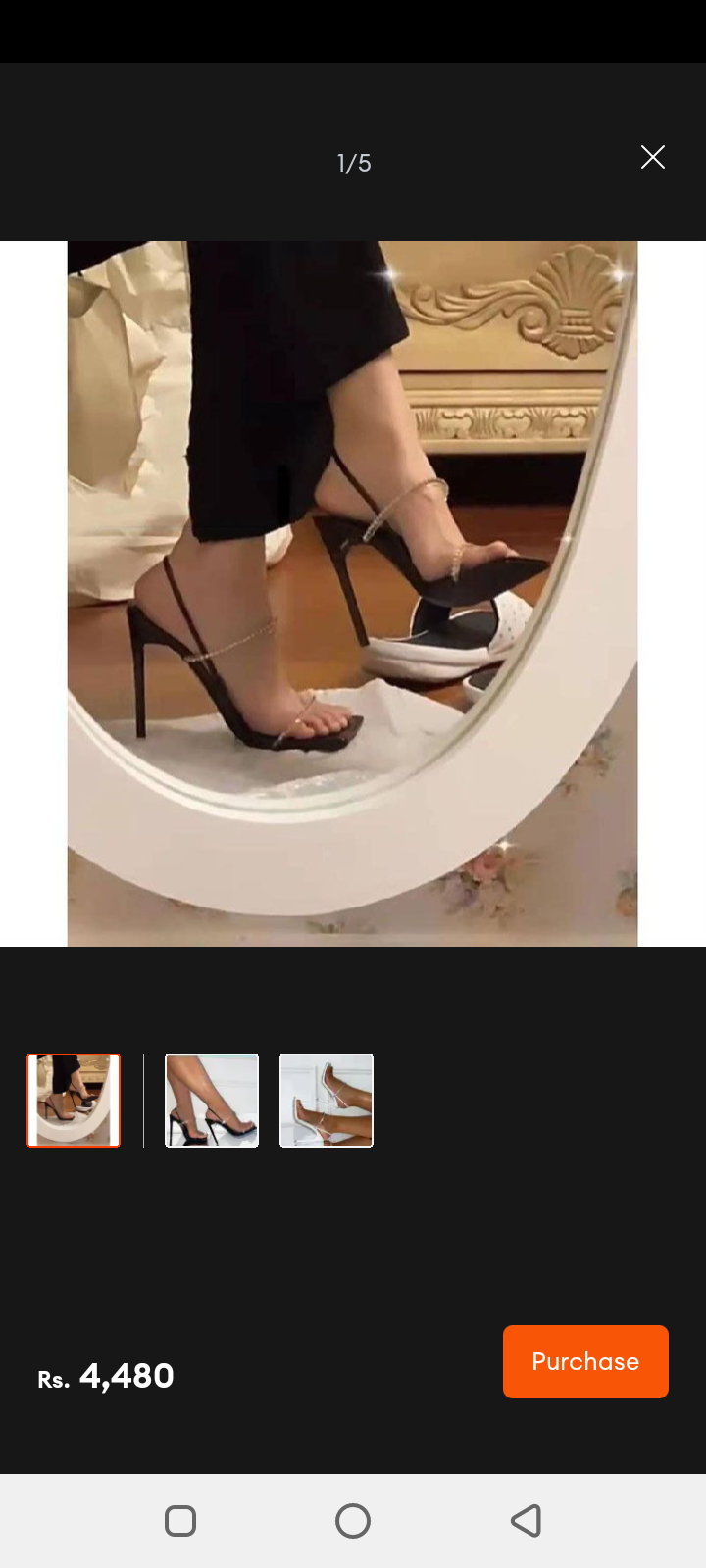
Task: Close the image gallery viewer
Action: pyautogui.click(x=653, y=157)
